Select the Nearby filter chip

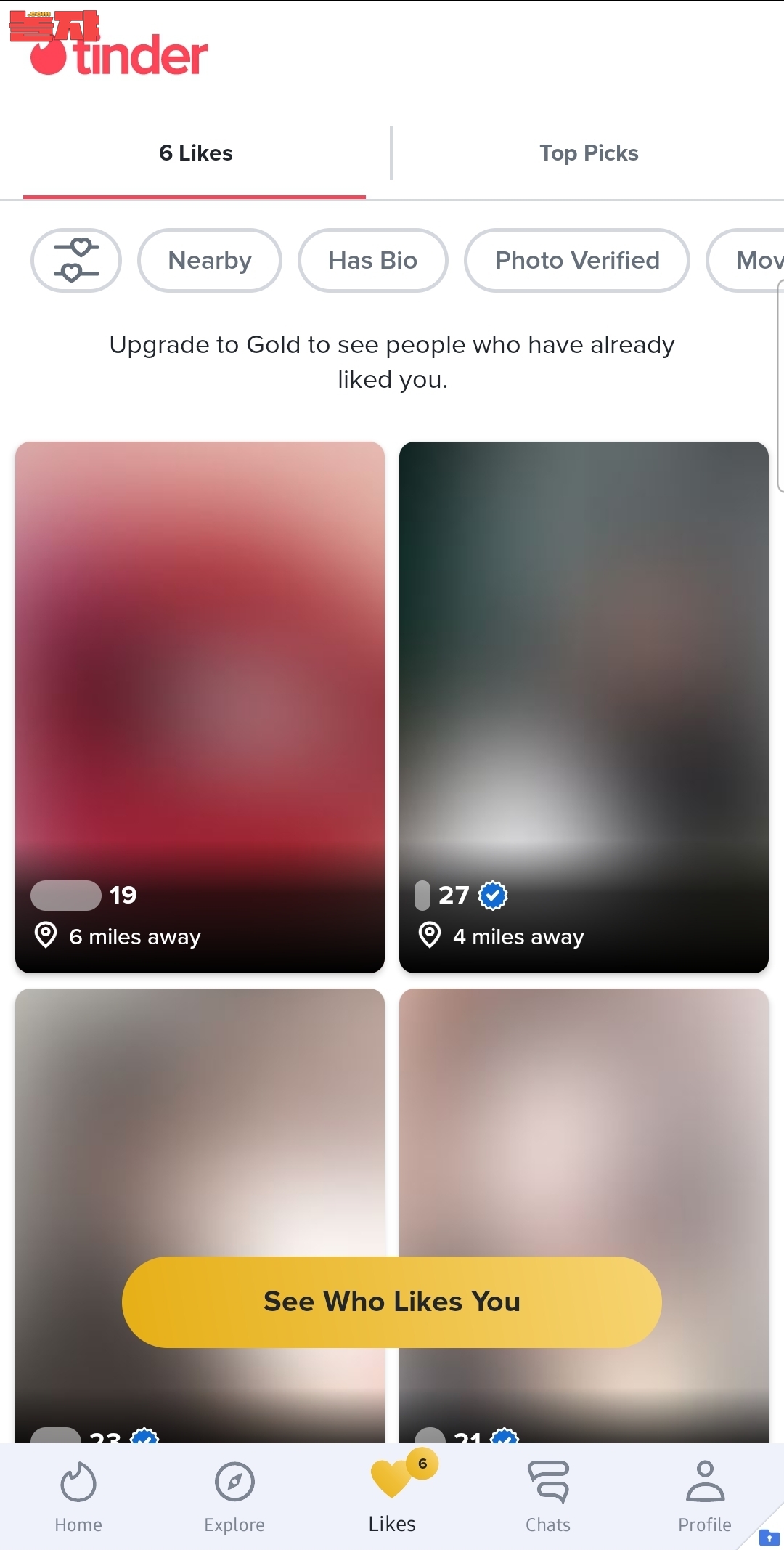(x=210, y=260)
